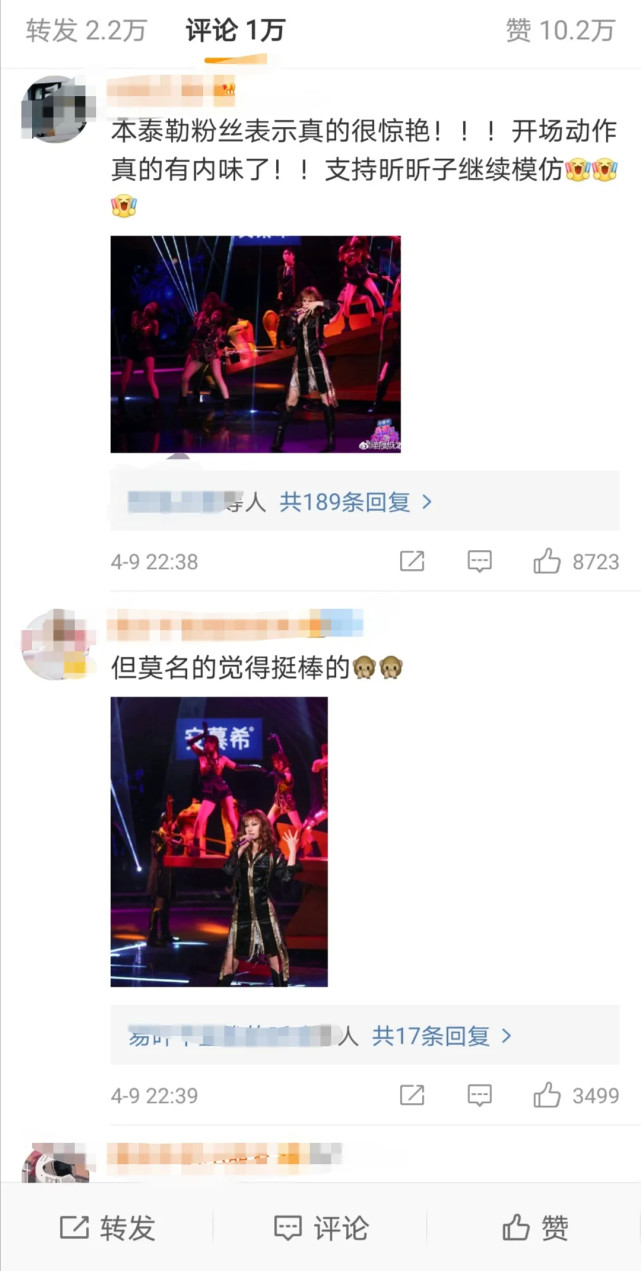The image size is (641, 1271).
Task: Open the second commenter's avatar
Action: pyautogui.click(x=55, y=644)
